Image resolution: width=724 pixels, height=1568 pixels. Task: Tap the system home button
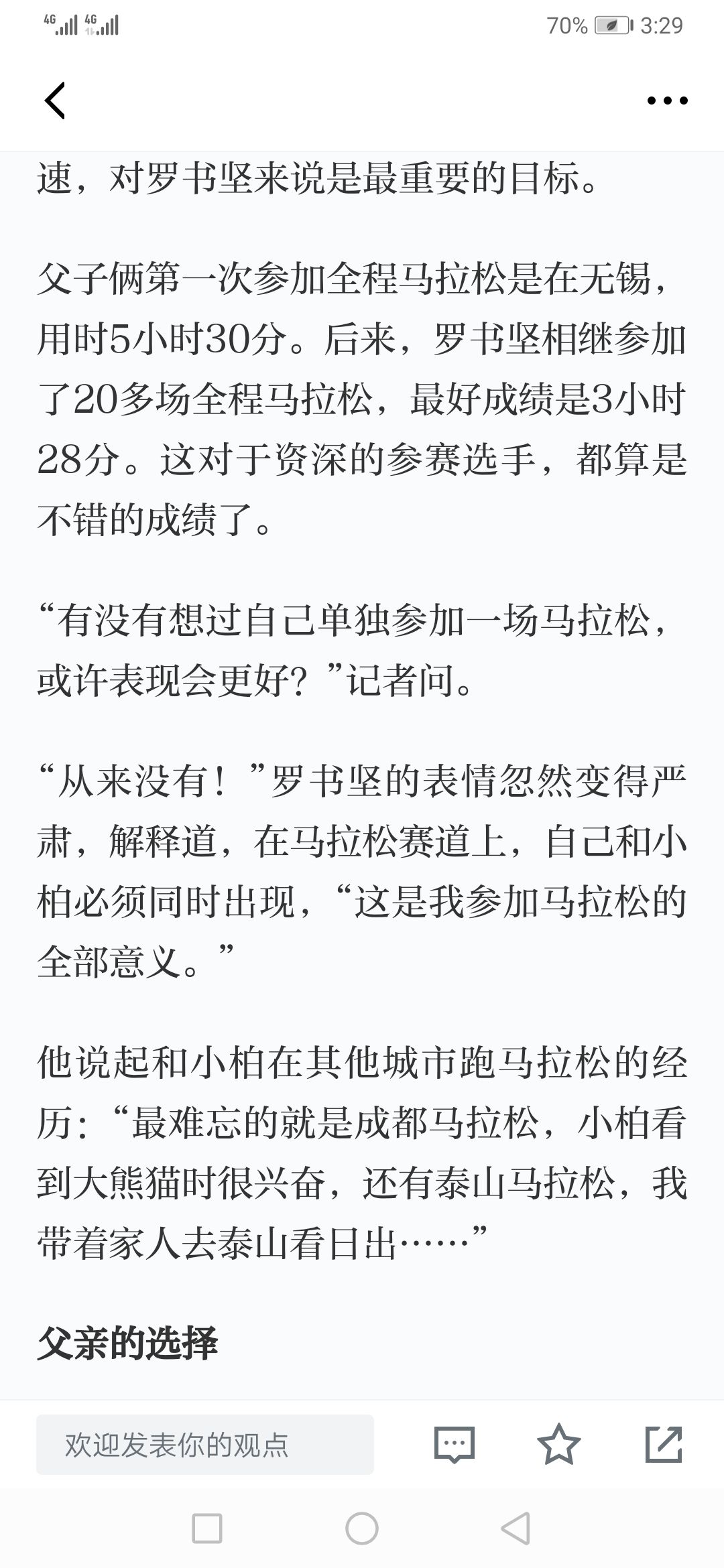coord(362,1528)
